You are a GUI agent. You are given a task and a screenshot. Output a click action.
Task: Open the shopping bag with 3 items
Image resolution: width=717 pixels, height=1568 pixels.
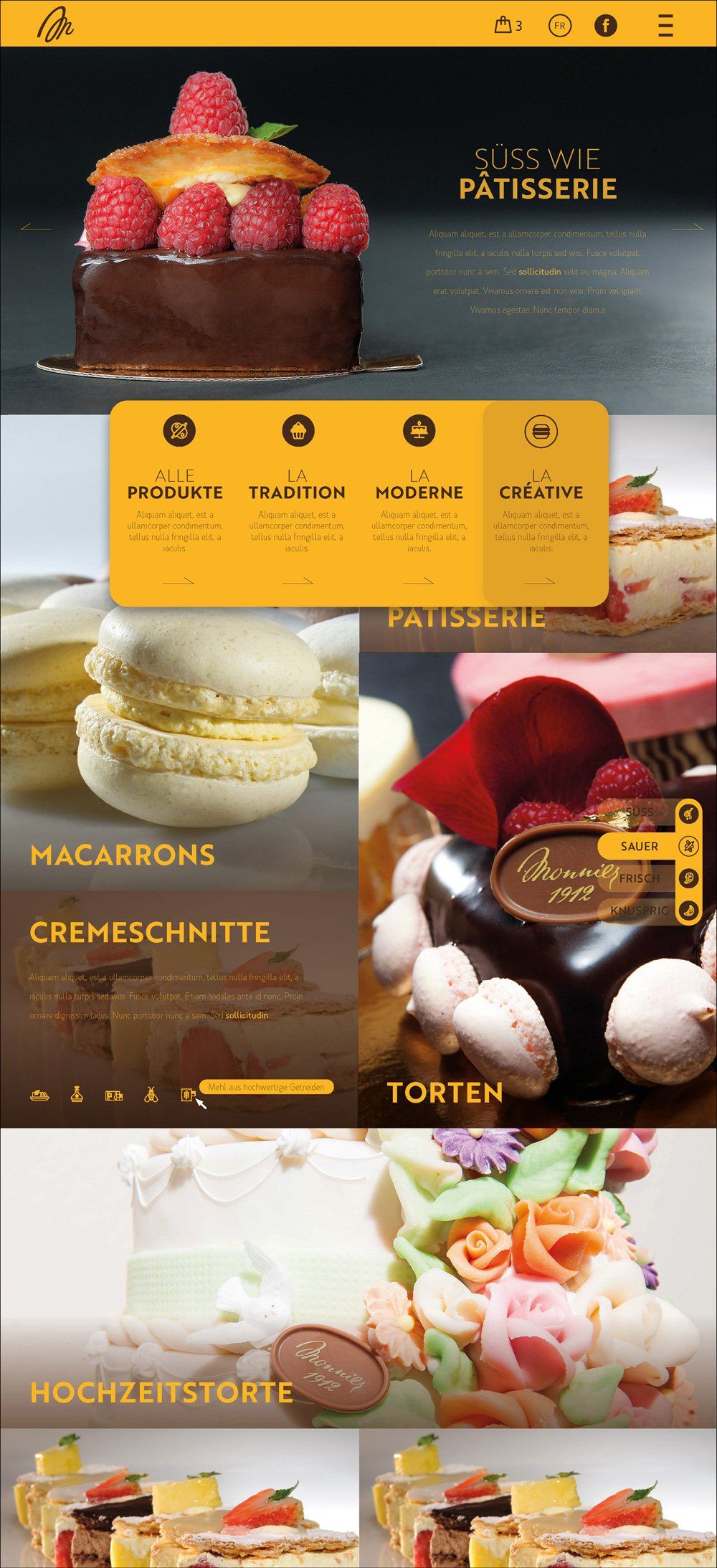(x=507, y=26)
